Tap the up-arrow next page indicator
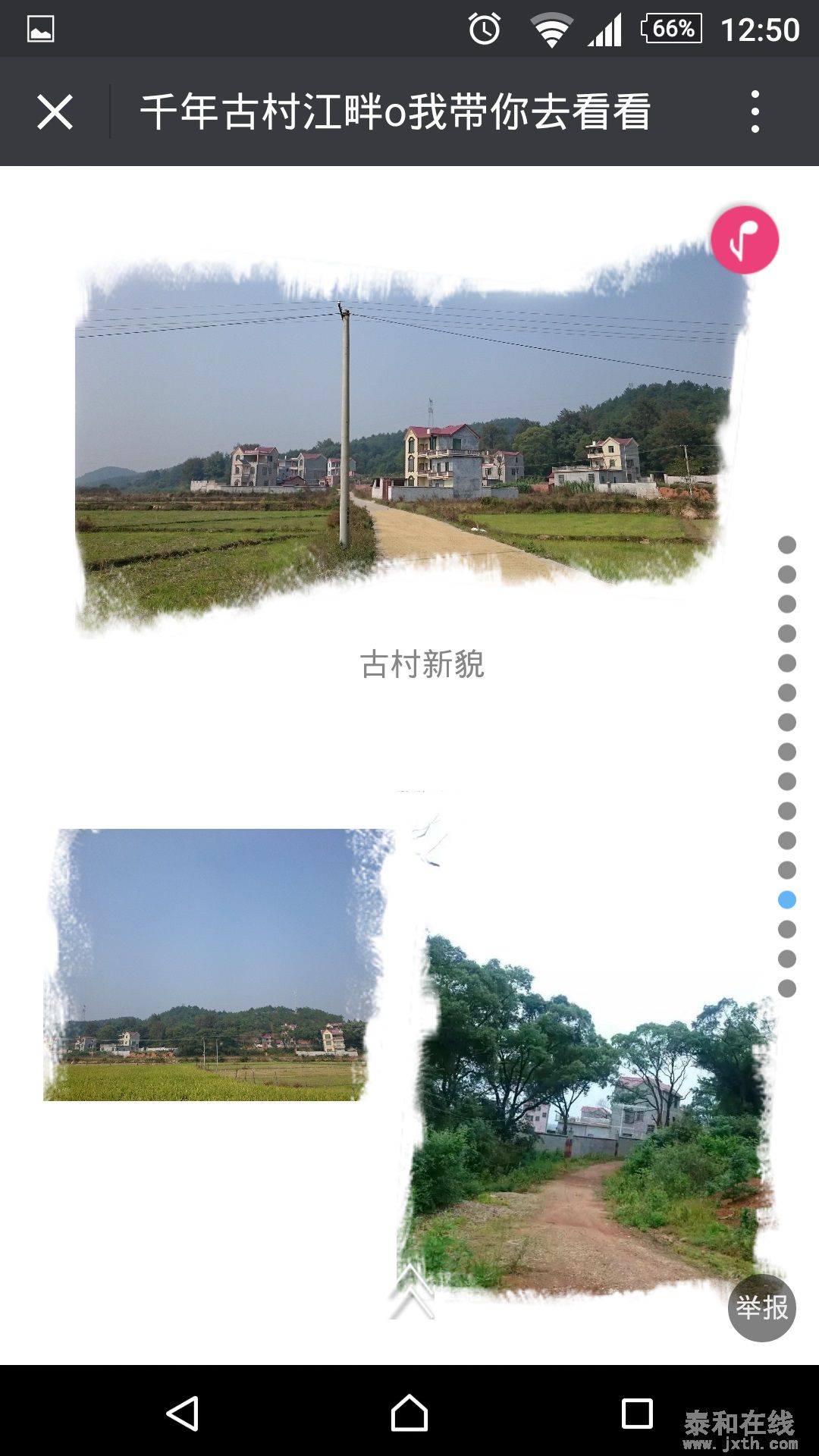 pyautogui.click(x=411, y=1292)
